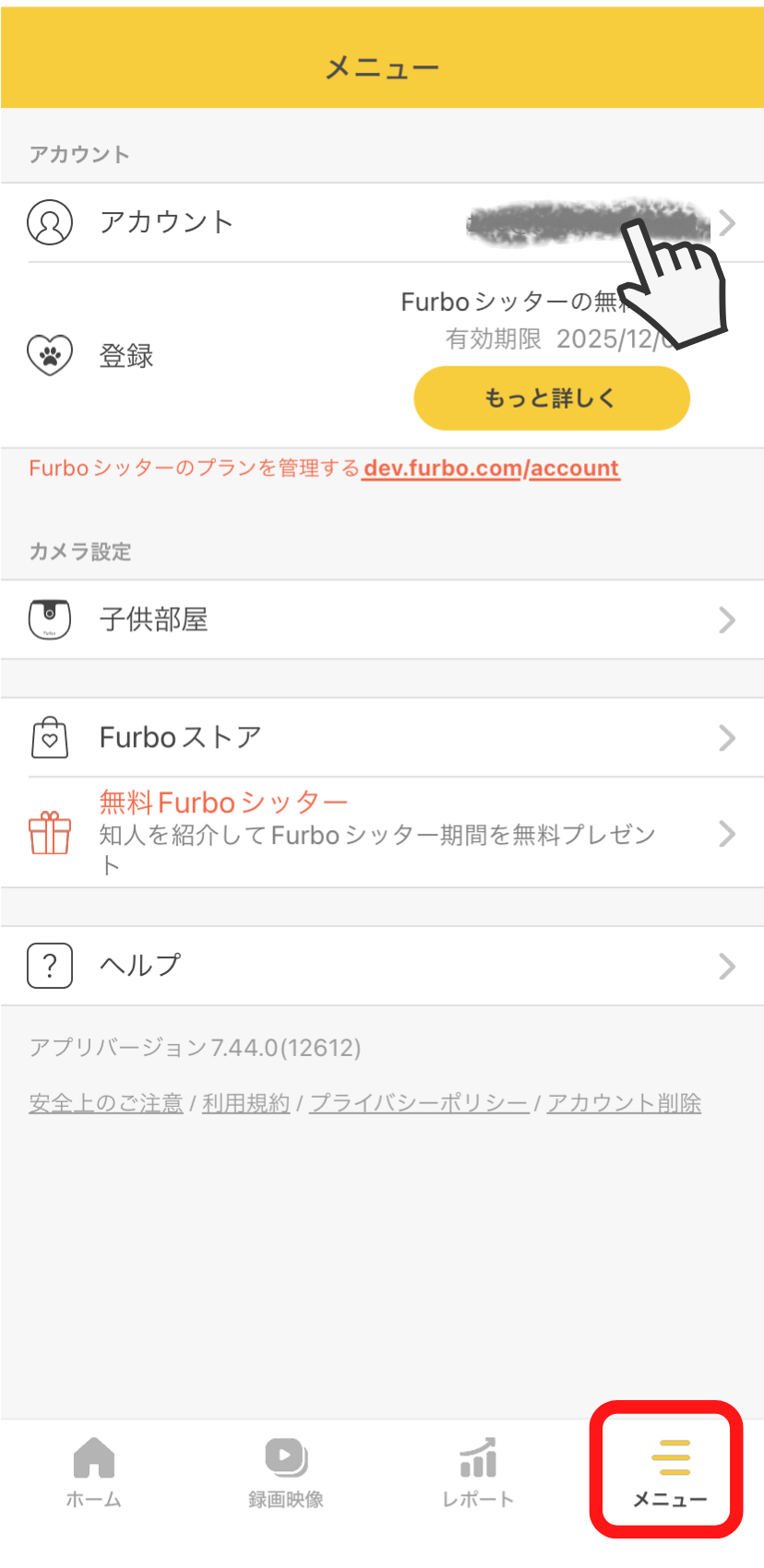This screenshot has height=1568, width=764.
Task: Open the 無料Furboシッター referral row
Action: [x=382, y=833]
